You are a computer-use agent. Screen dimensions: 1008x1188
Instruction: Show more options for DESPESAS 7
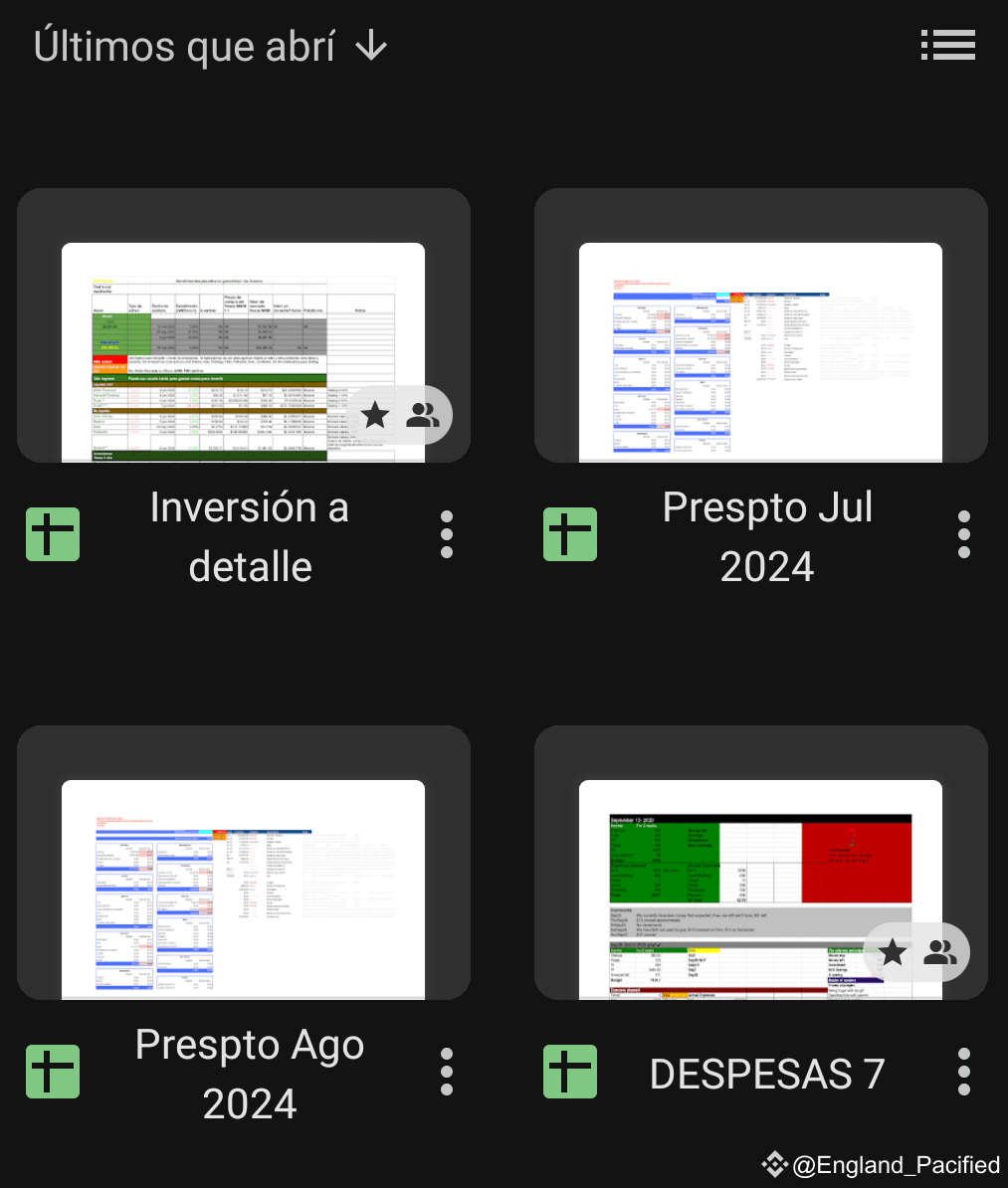(963, 1073)
